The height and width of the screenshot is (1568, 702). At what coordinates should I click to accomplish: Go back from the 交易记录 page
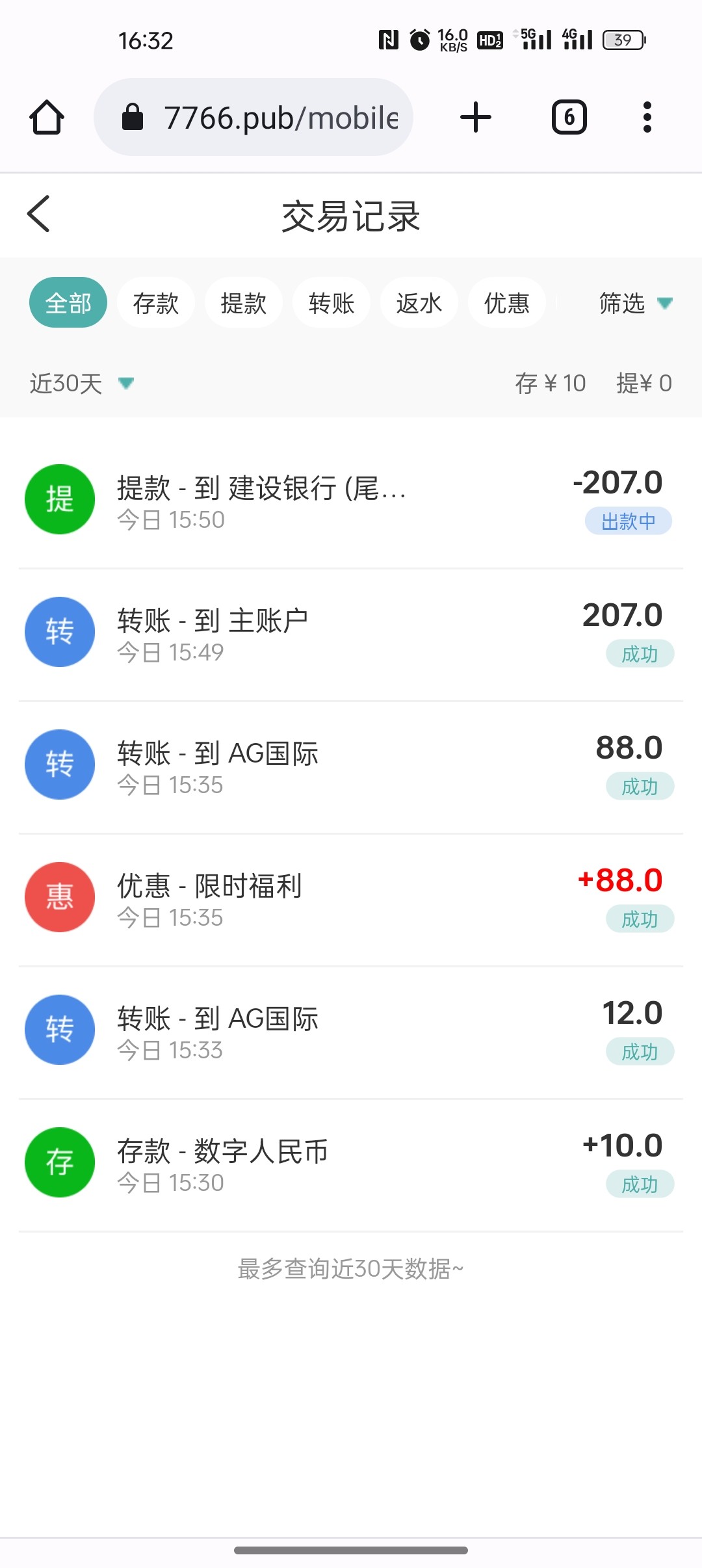(x=39, y=214)
